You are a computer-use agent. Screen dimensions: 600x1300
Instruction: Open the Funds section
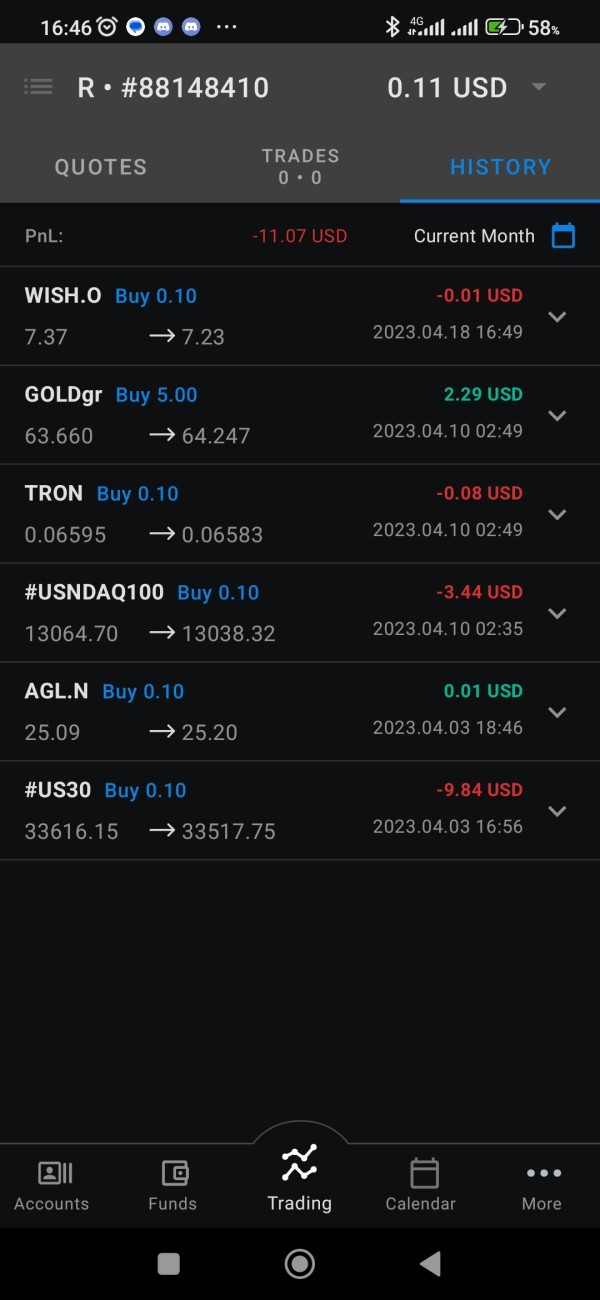pos(173,1186)
